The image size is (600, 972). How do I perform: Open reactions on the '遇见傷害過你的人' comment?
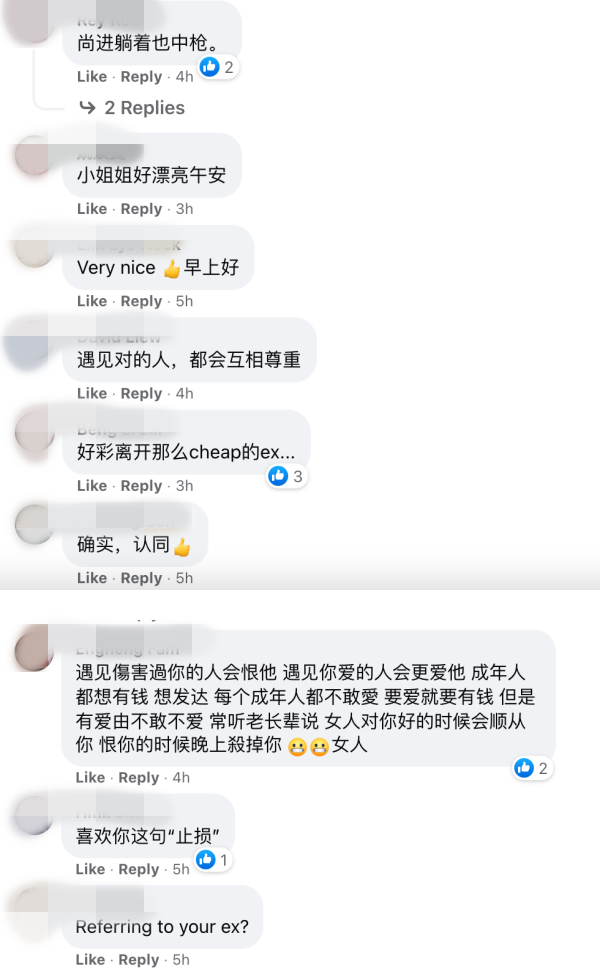532,768
